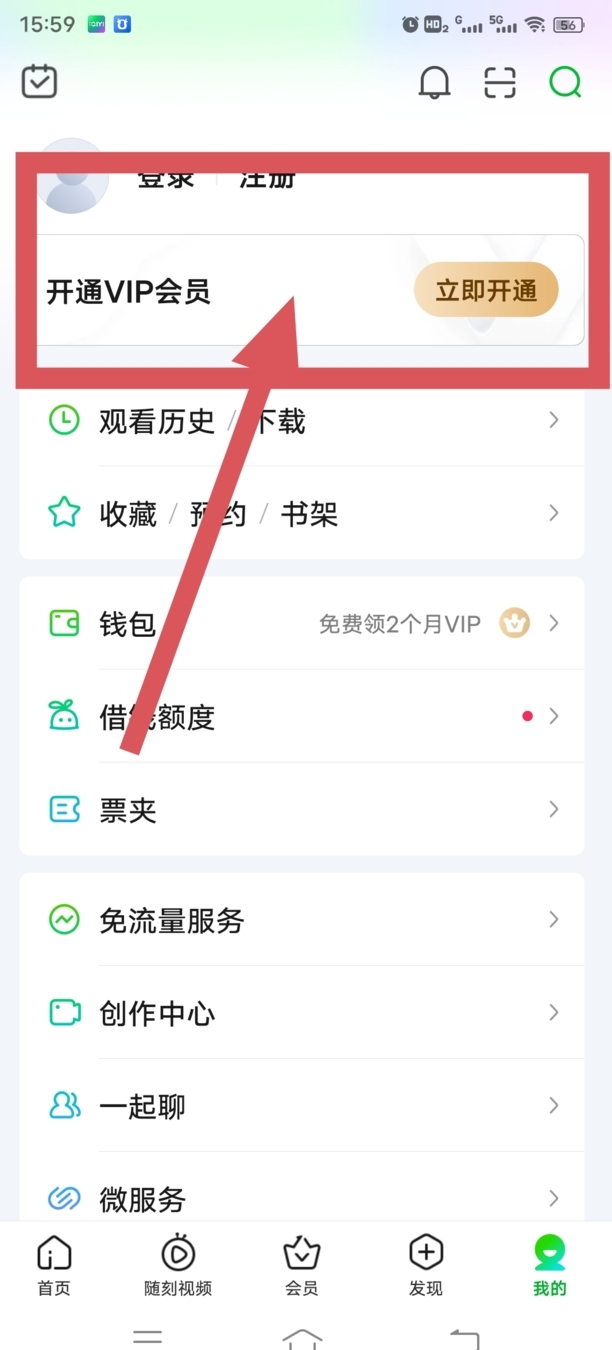Switch to the 首页 tab
The width and height of the screenshot is (612, 1350).
click(x=54, y=1265)
